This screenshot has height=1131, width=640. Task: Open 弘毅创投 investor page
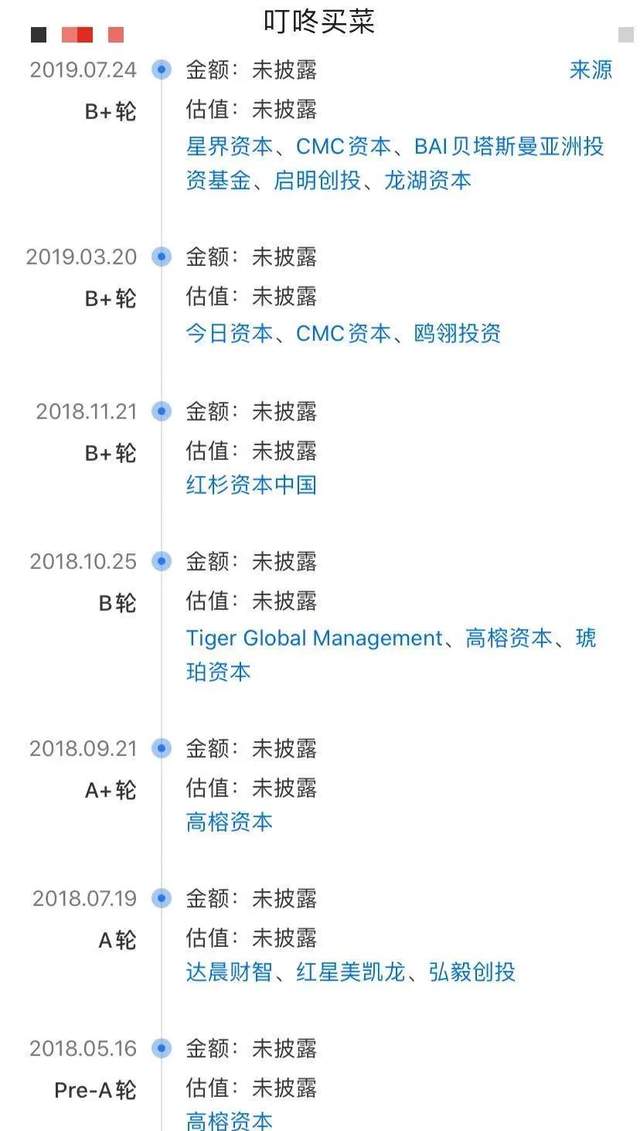click(472, 972)
